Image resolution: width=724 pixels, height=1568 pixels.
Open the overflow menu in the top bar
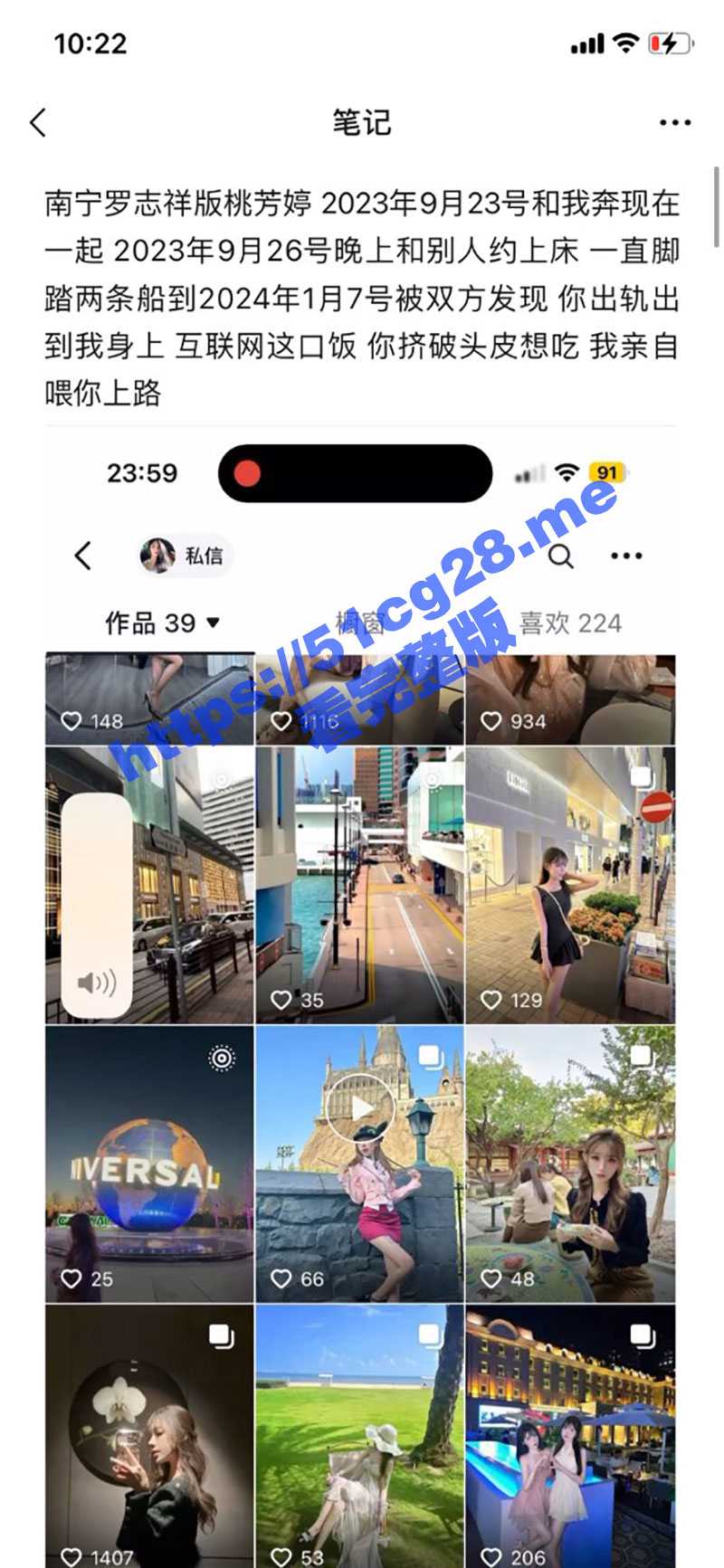(675, 123)
